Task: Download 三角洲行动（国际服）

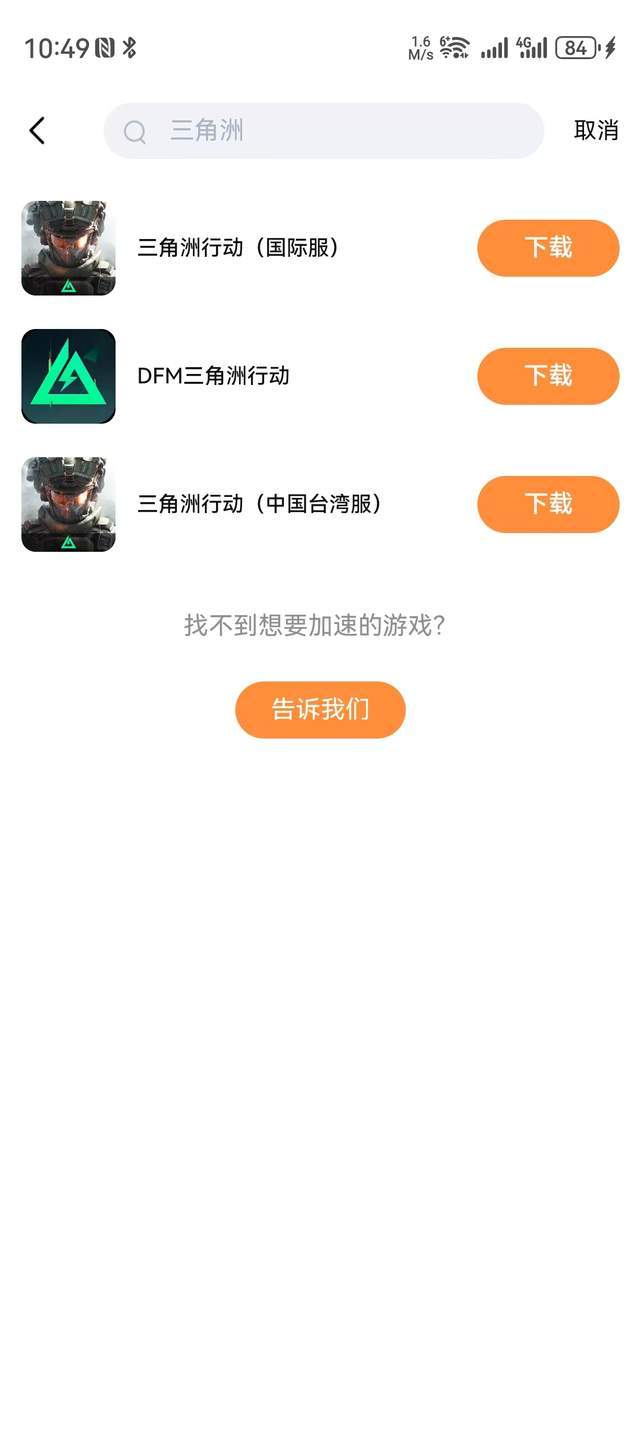Action: [x=548, y=248]
